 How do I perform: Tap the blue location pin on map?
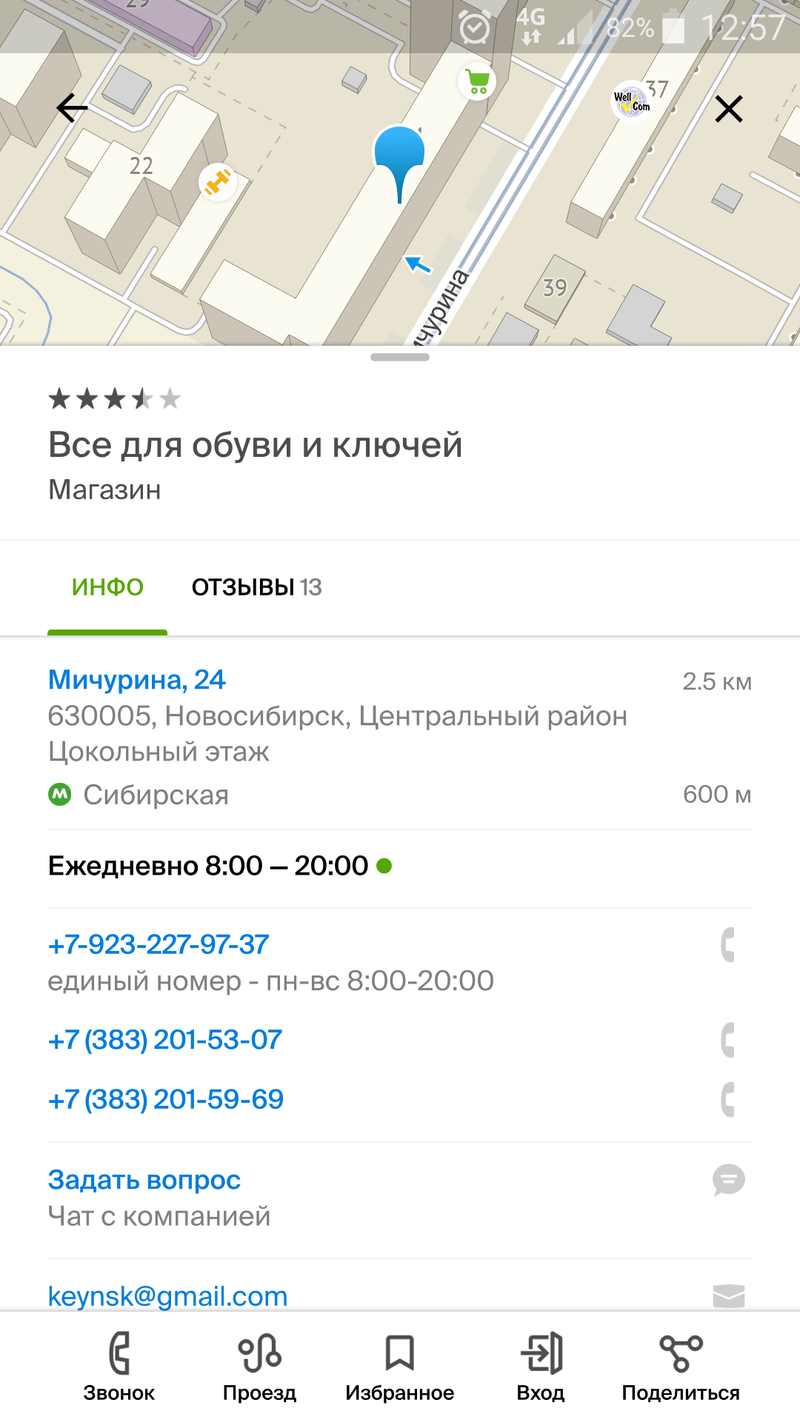399,157
